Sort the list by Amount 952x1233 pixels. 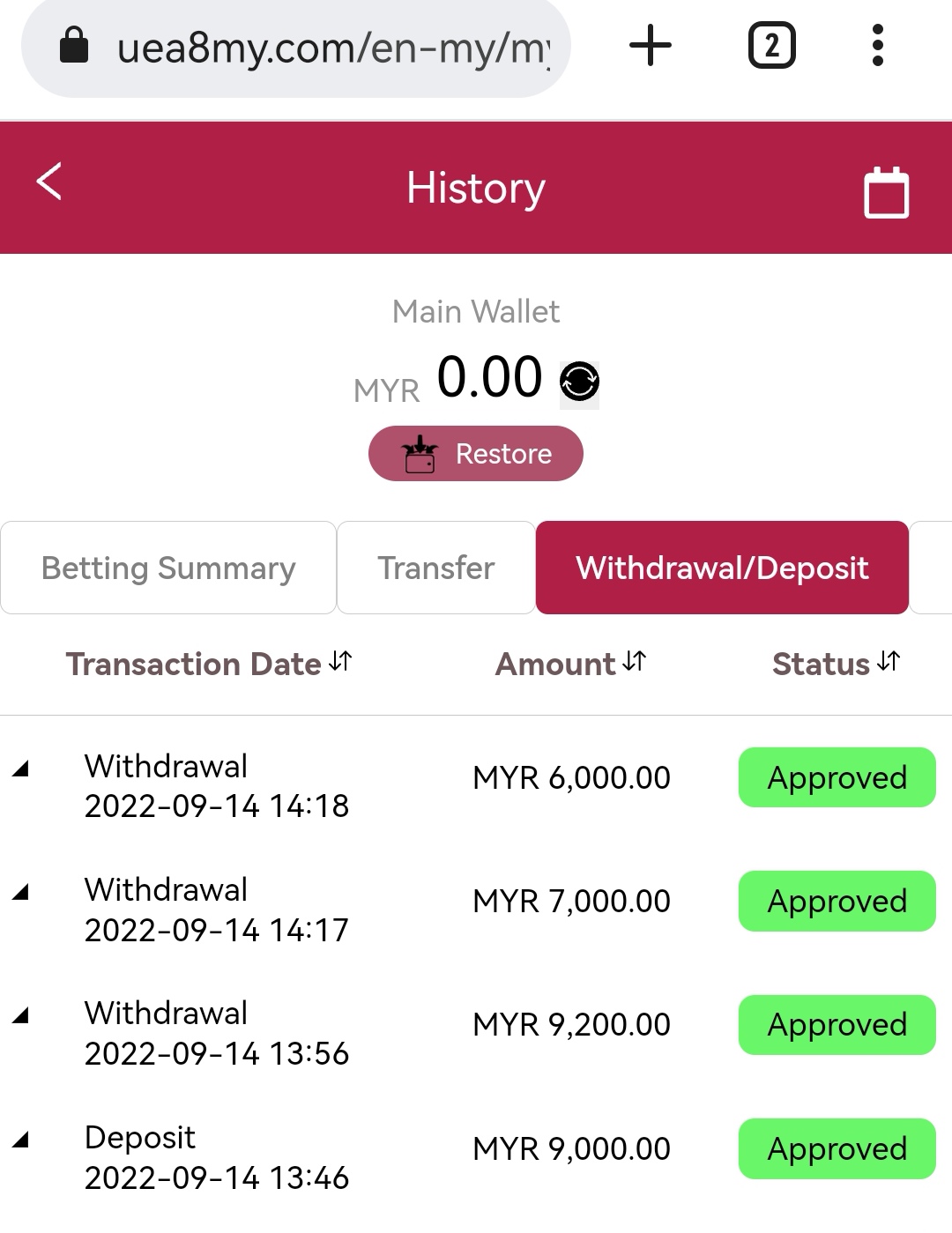tap(571, 664)
